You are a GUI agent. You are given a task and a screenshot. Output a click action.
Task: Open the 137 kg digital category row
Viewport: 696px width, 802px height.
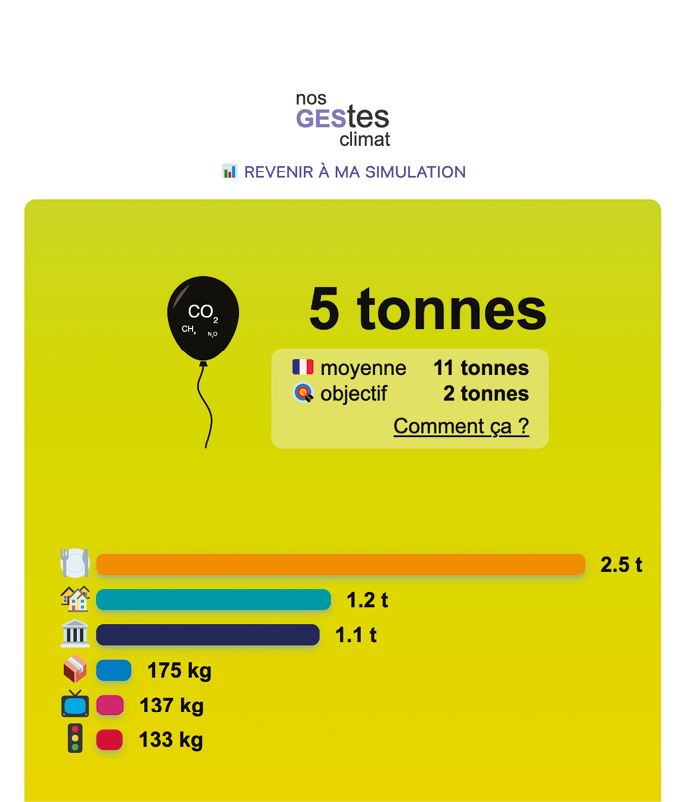(x=110, y=705)
